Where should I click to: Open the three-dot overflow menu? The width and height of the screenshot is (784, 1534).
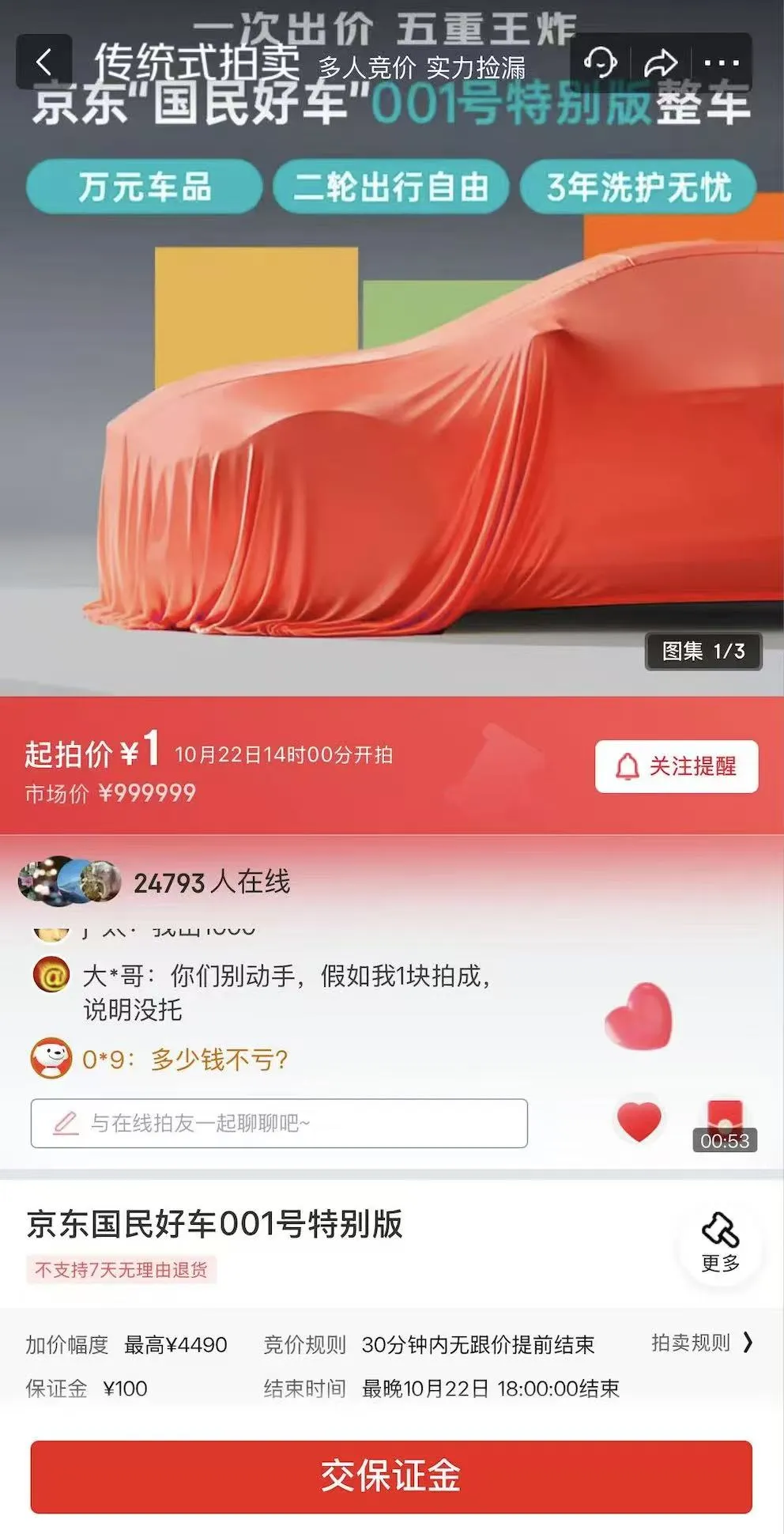[721, 62]
